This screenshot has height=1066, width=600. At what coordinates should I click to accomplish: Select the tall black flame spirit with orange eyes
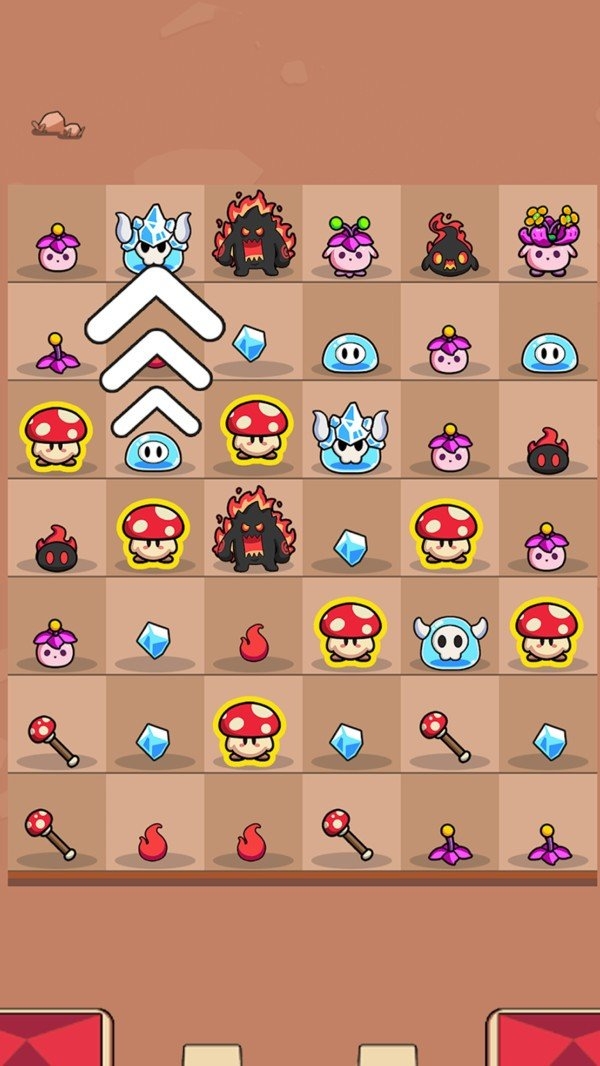tap(448, 245)
